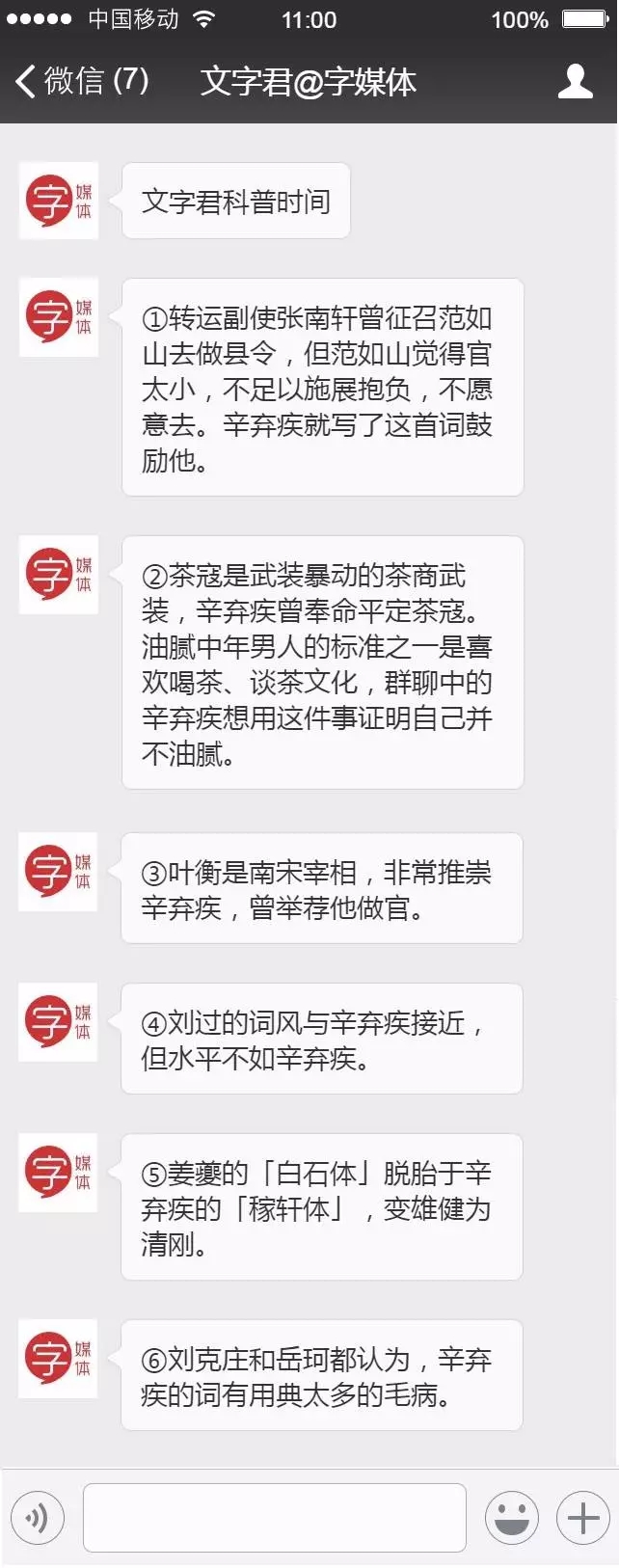Focus the message text field
The width and height of the screenshot is (619, 1568).
pos(275,1518)
